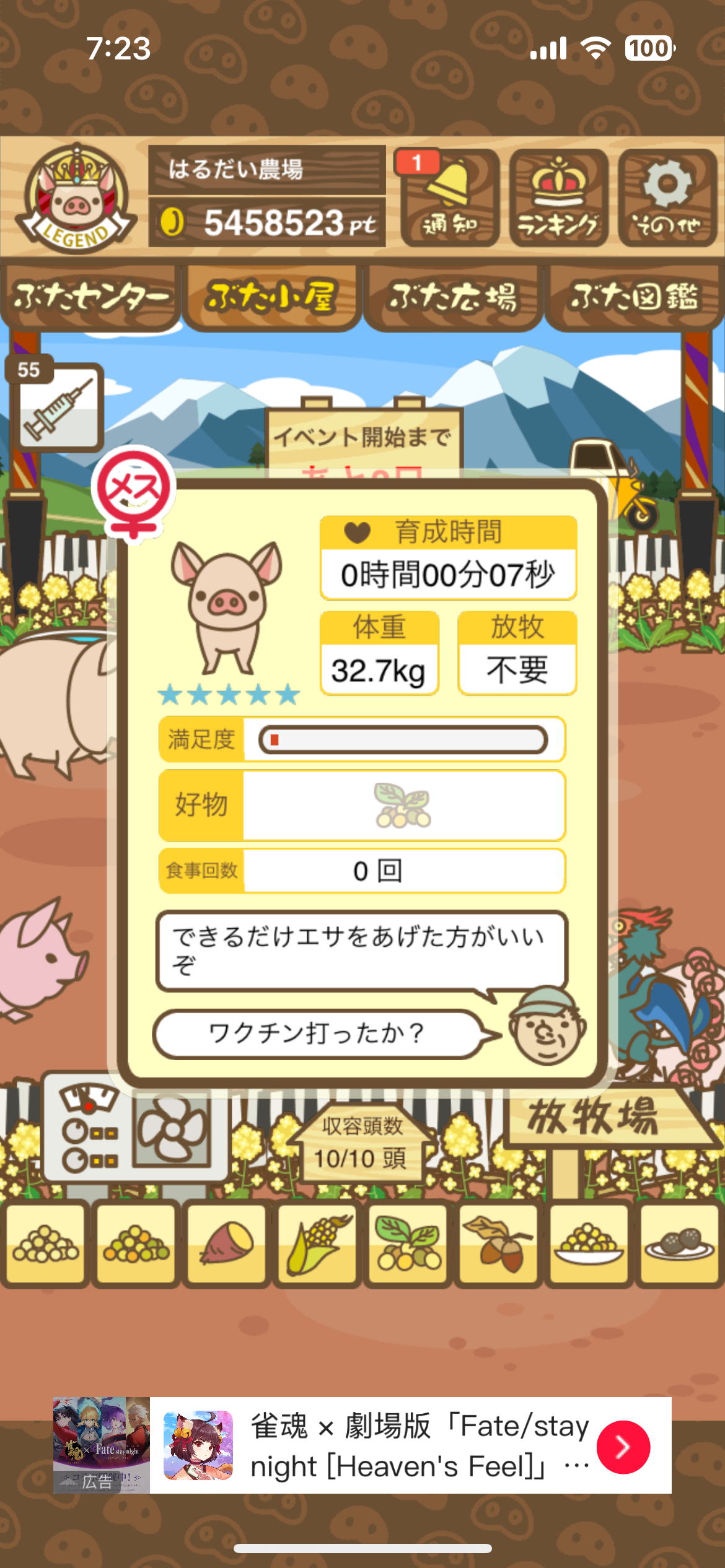Feed the sweet potato

click(x=227, y=1244)
